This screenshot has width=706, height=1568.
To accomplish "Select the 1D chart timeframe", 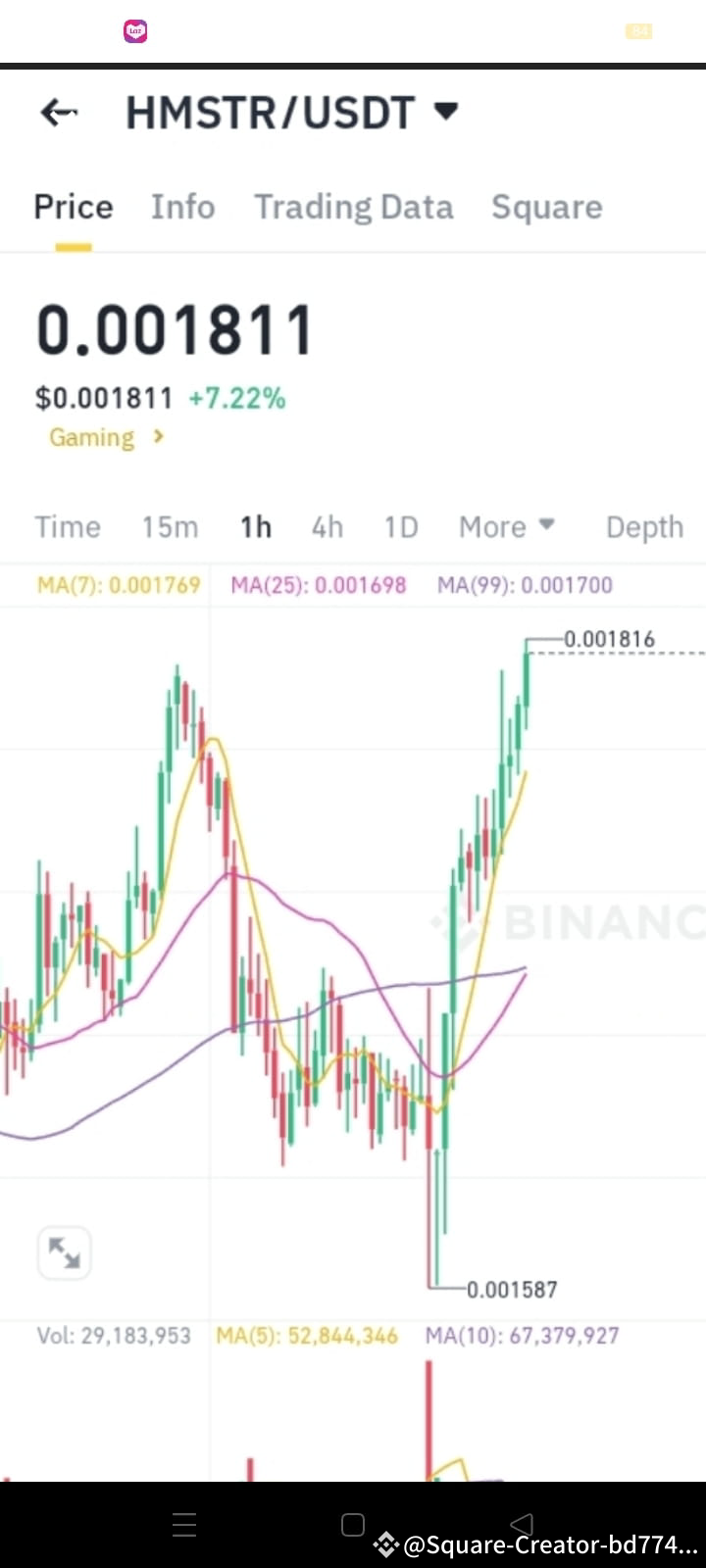I will 400,526.
